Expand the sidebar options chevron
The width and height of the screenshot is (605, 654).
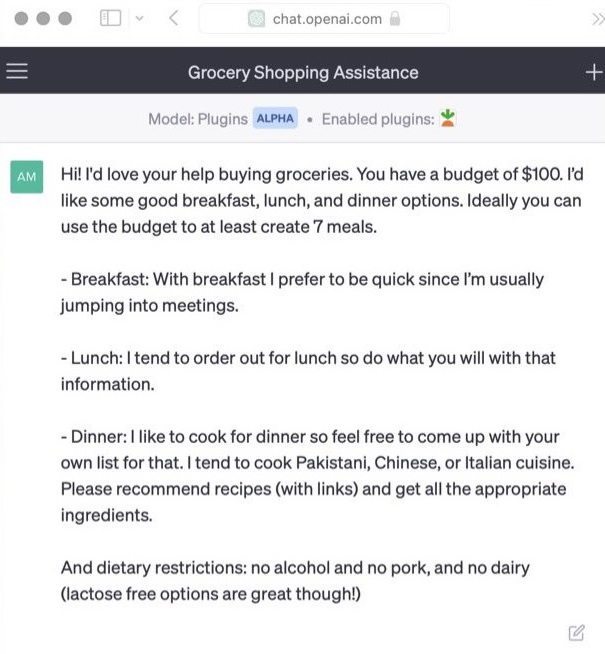pos(138,18)
